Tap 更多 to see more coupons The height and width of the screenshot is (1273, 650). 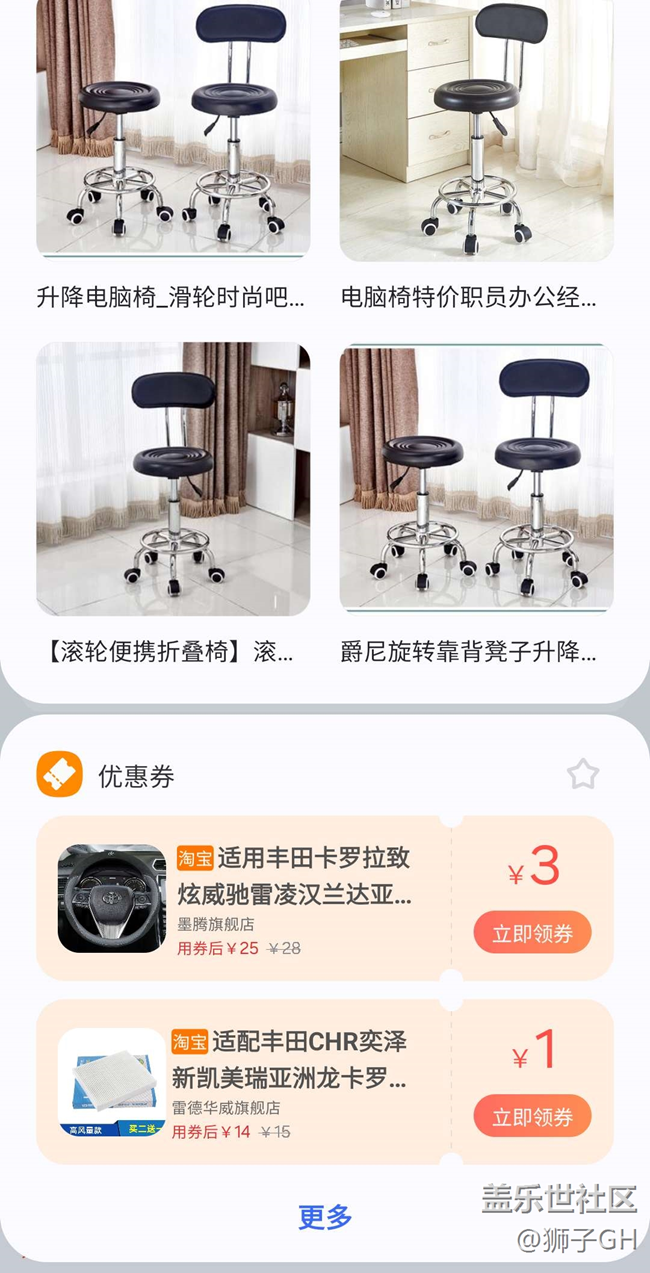click(325, 1217)
